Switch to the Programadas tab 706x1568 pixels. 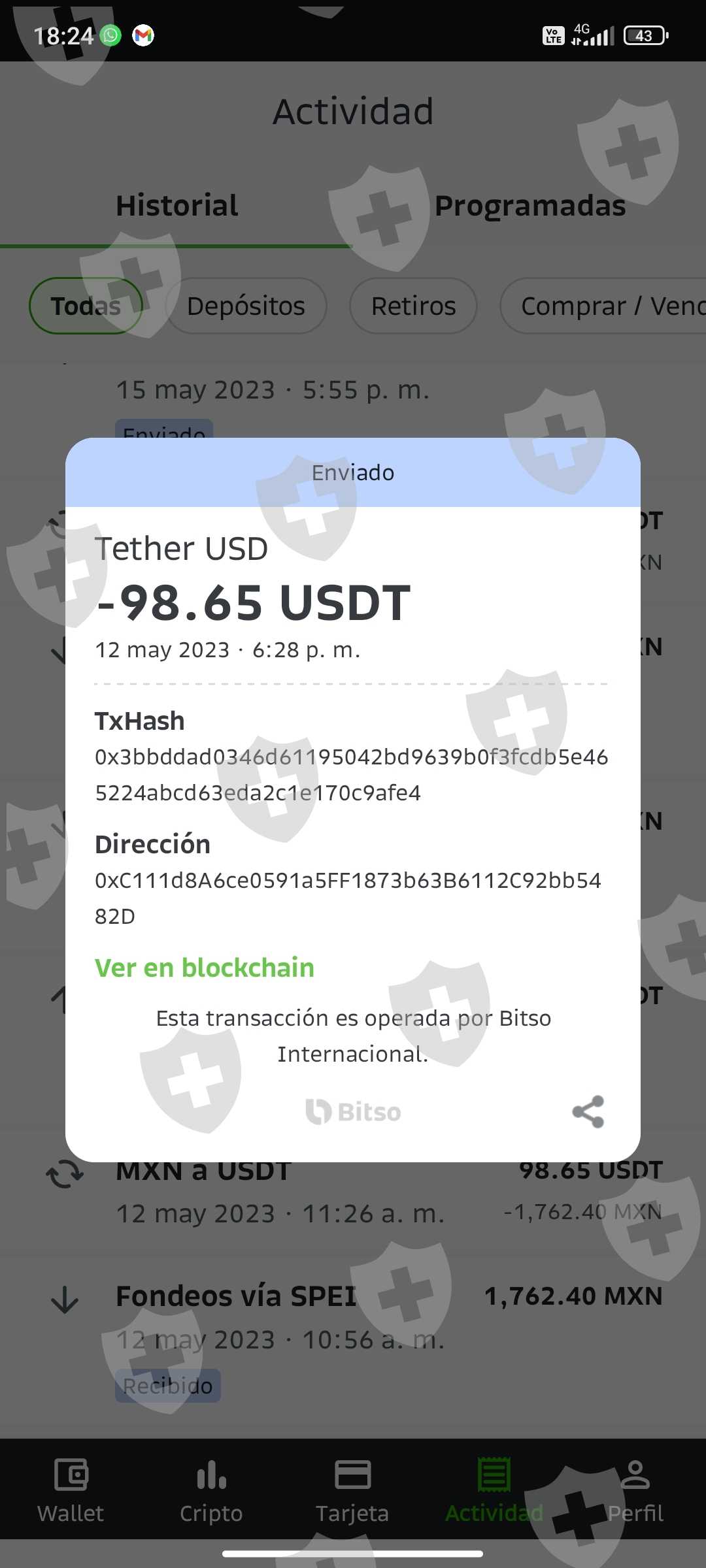pyautogui.click(x=530, y=205)
